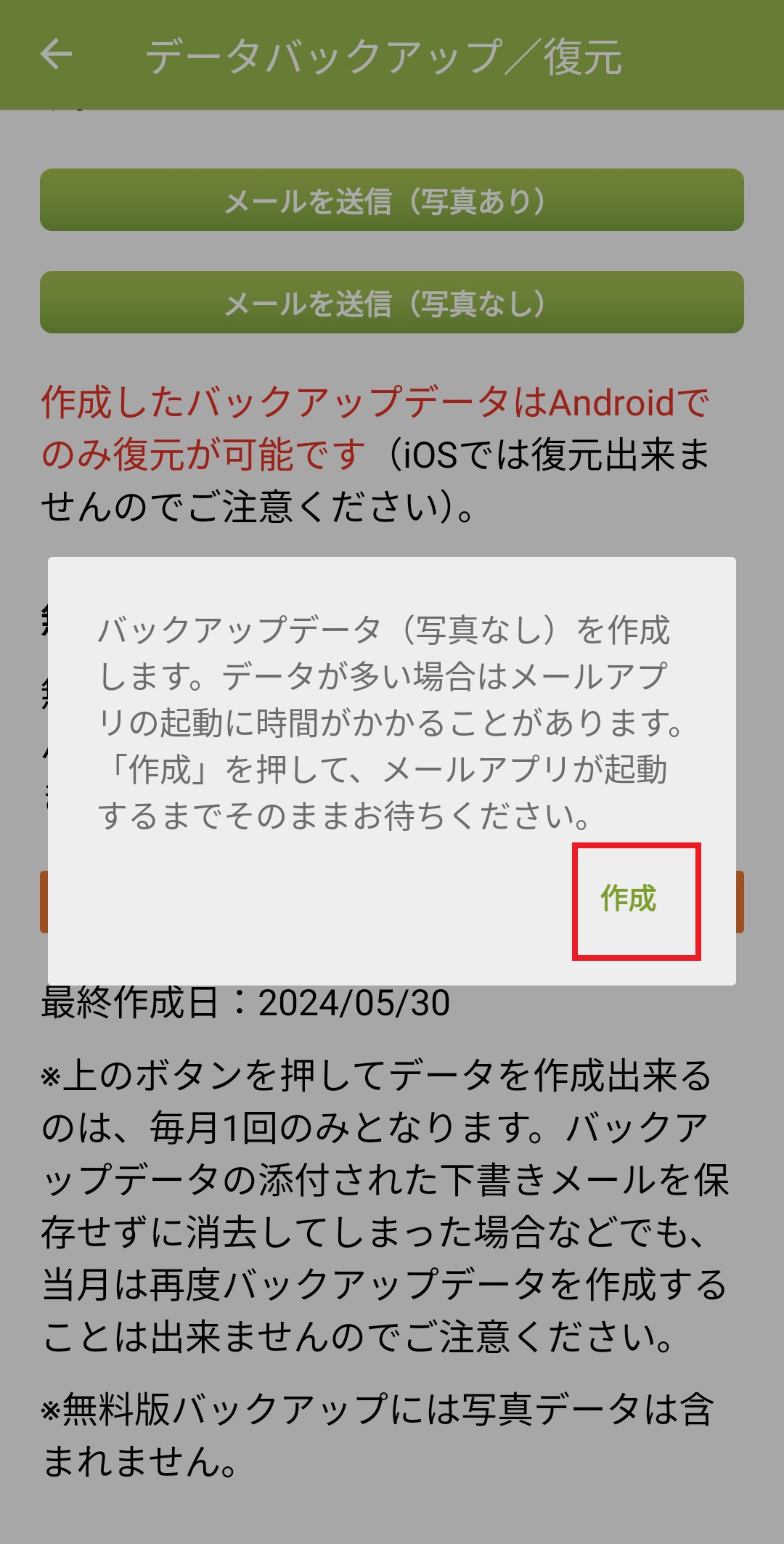Go back with the arrow icon

click(56, 55)
